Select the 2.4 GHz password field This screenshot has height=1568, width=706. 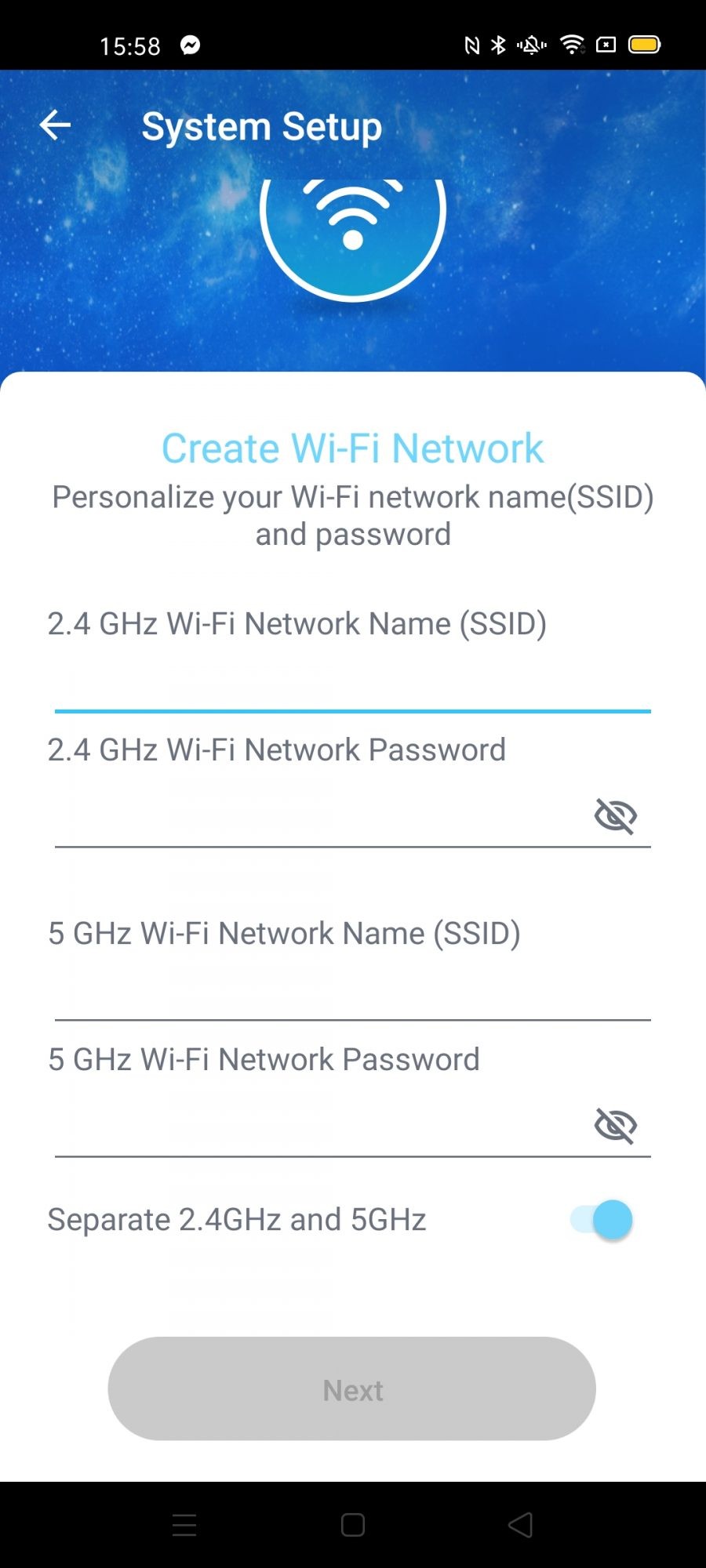pyautogui.click(x=314, y=817)
